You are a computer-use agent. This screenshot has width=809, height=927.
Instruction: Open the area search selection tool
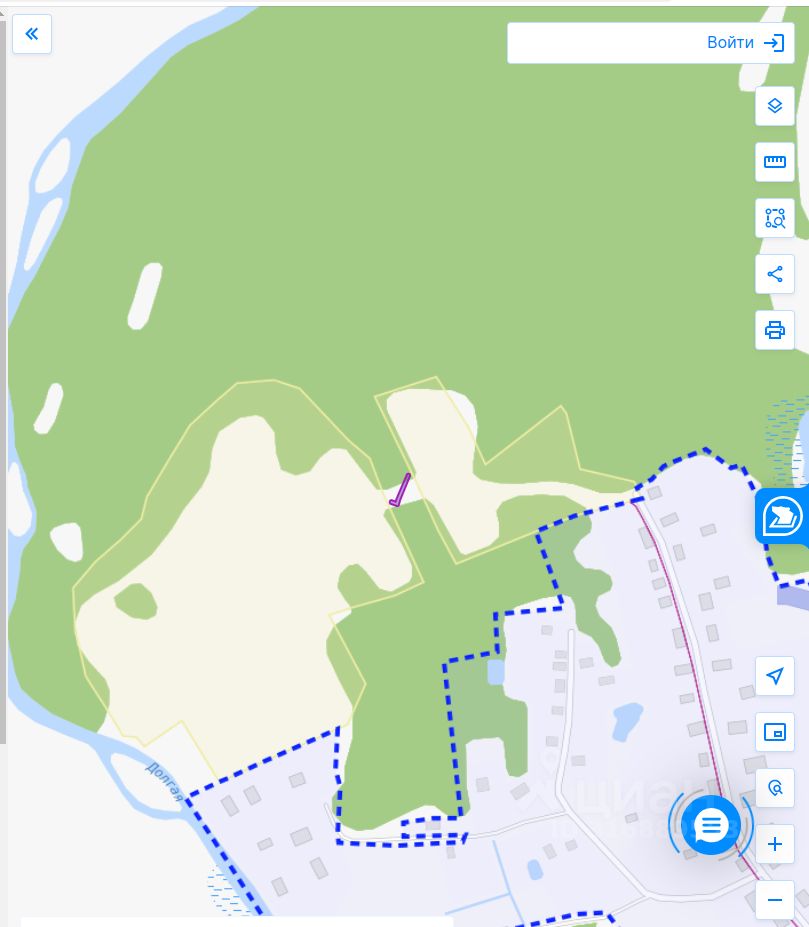pos(774,218)
